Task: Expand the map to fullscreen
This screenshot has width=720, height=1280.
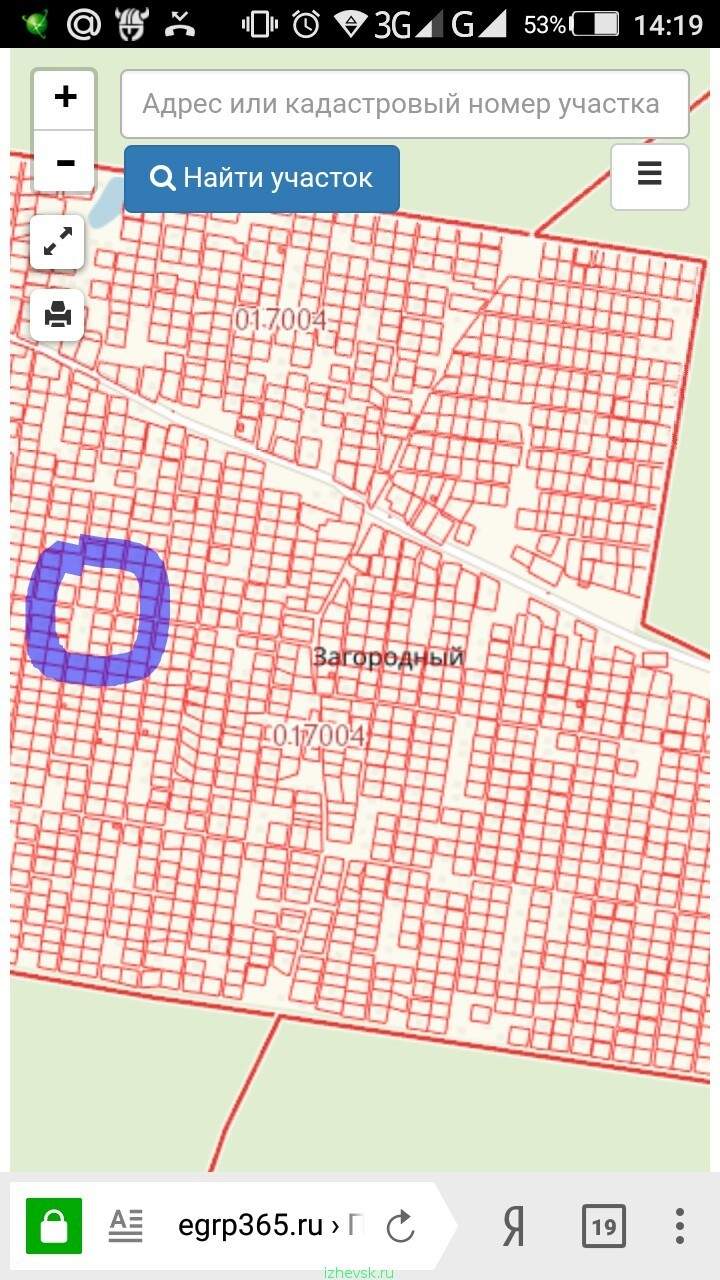Action: coord(57,242)
